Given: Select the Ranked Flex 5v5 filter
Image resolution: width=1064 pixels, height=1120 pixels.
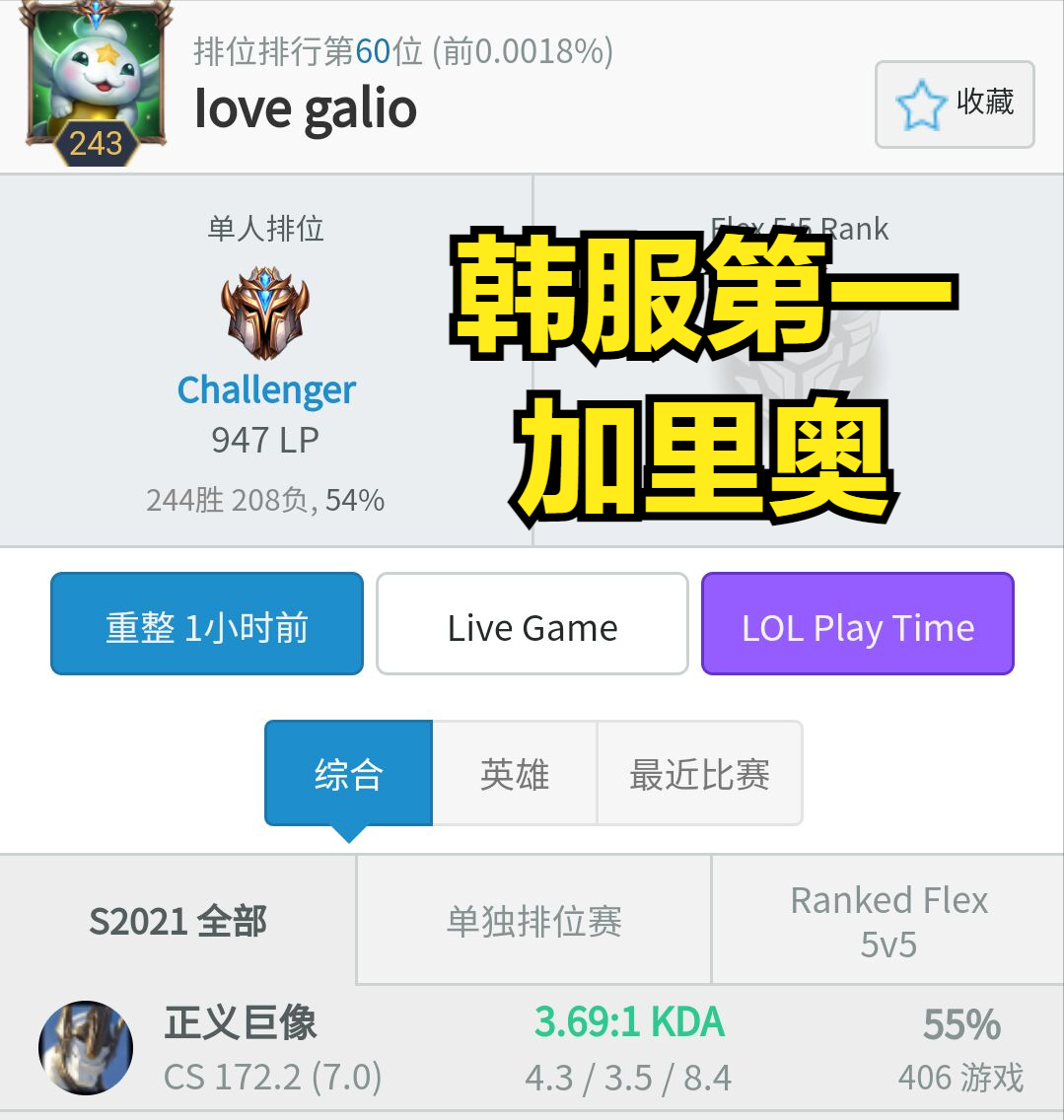Looking at the screenshot, I should (x=887, y=920).
